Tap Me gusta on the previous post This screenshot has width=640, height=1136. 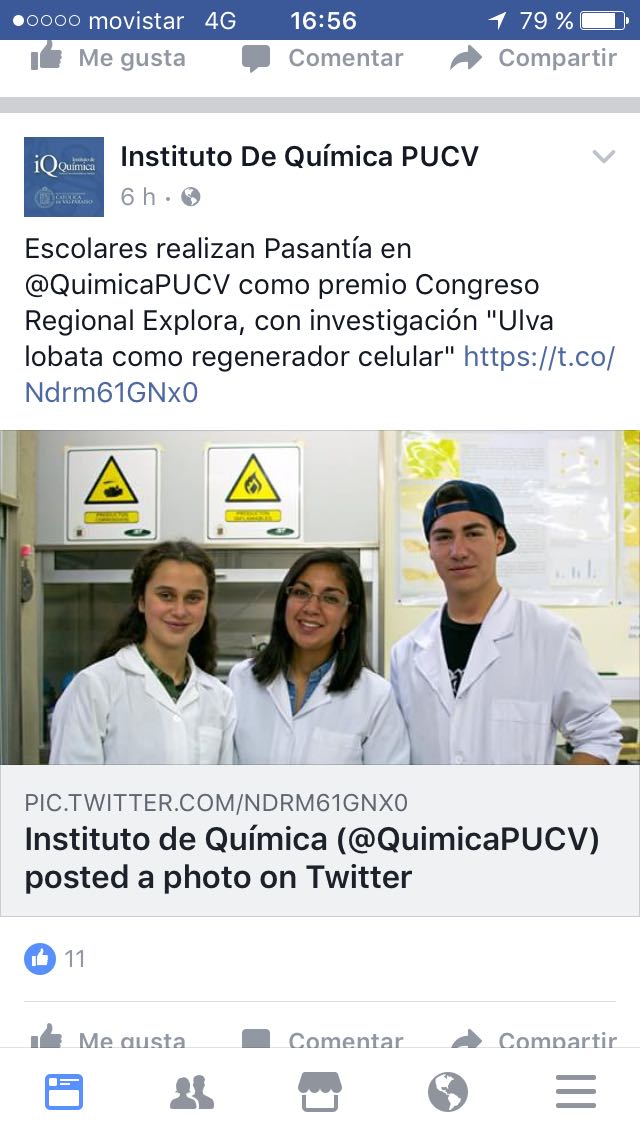(x=108, y=58)
